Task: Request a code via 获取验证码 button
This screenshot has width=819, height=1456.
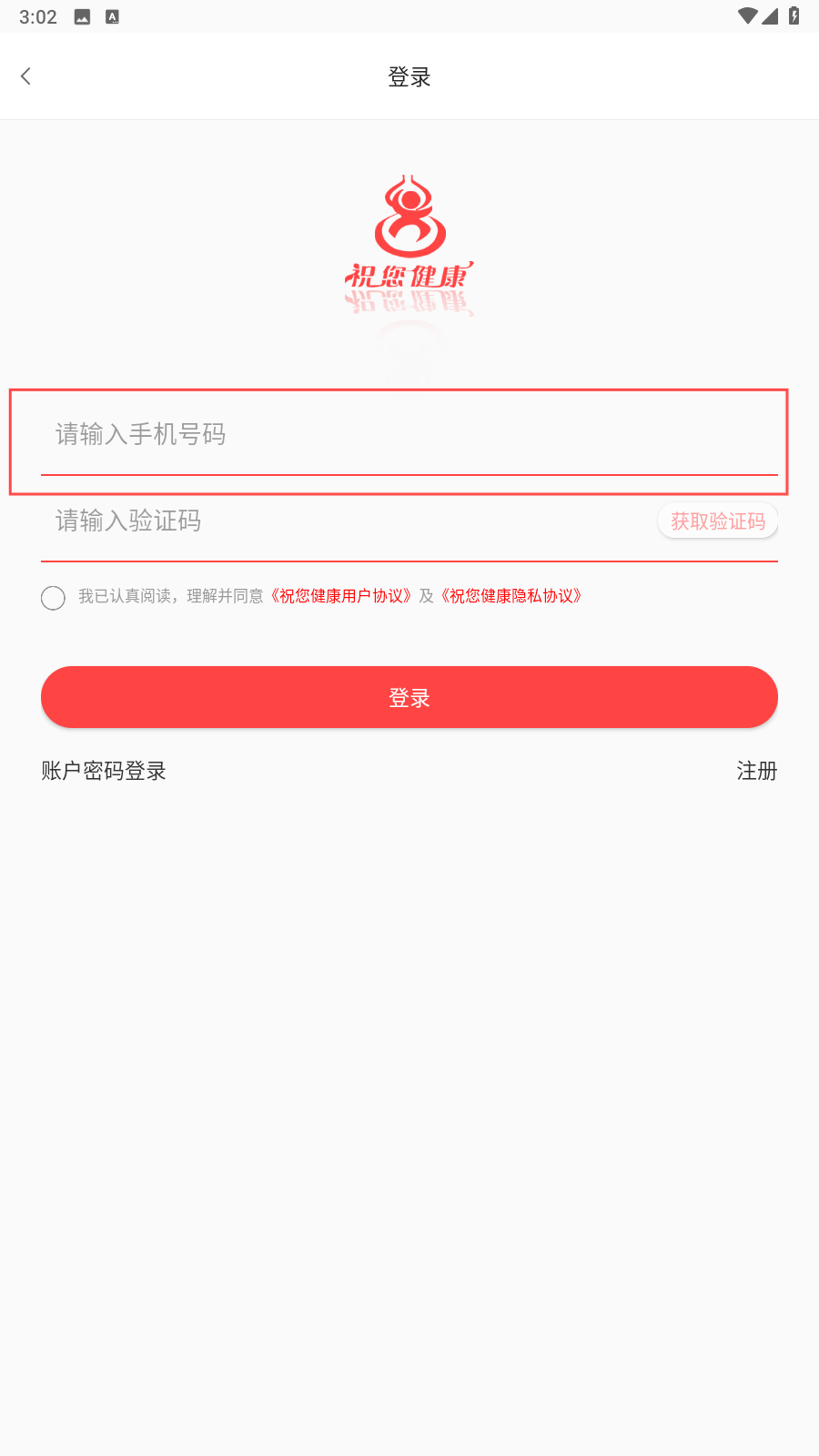Action: 718,521
